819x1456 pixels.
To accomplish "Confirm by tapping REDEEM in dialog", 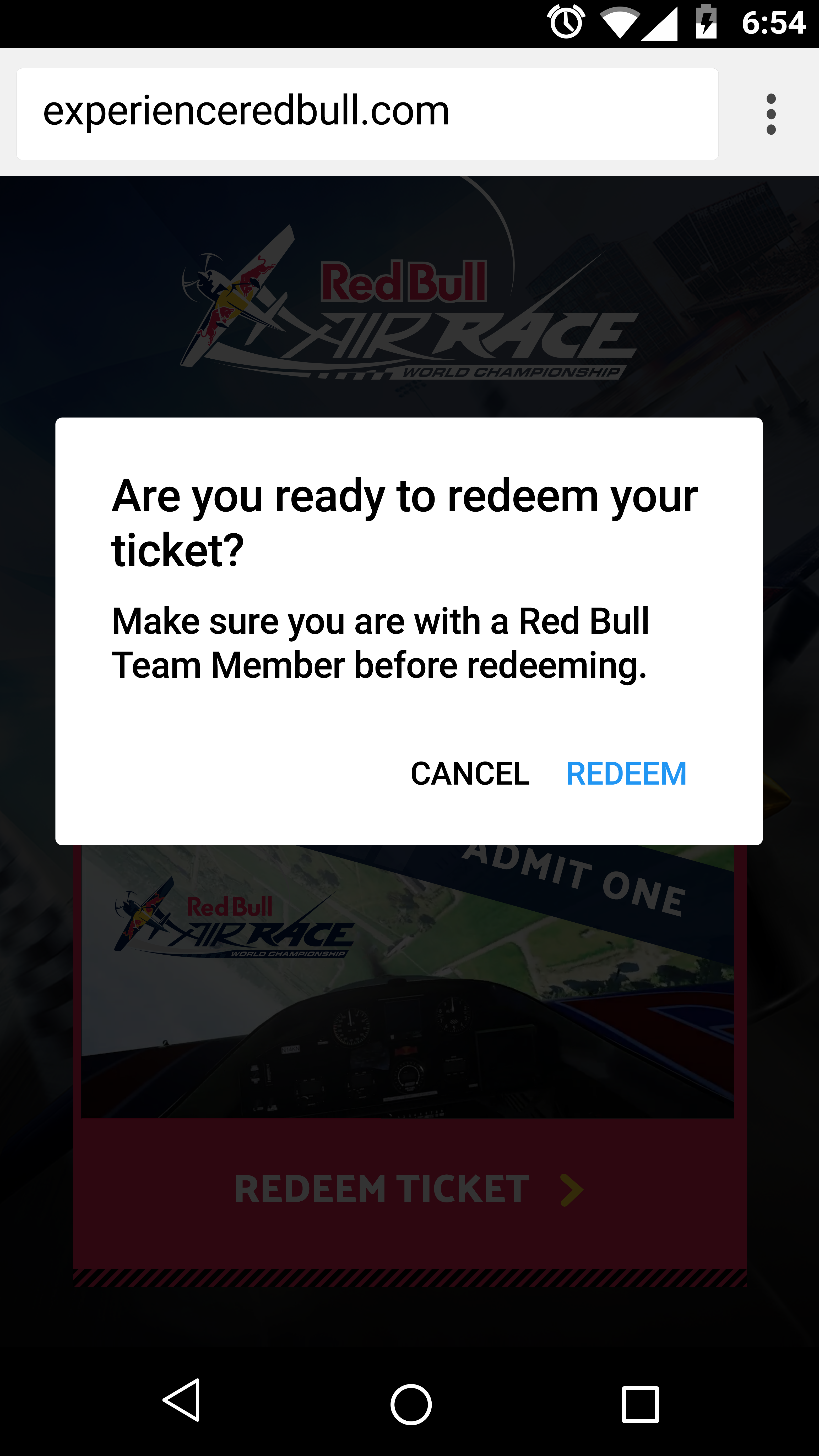I will [x=626, y=773].
